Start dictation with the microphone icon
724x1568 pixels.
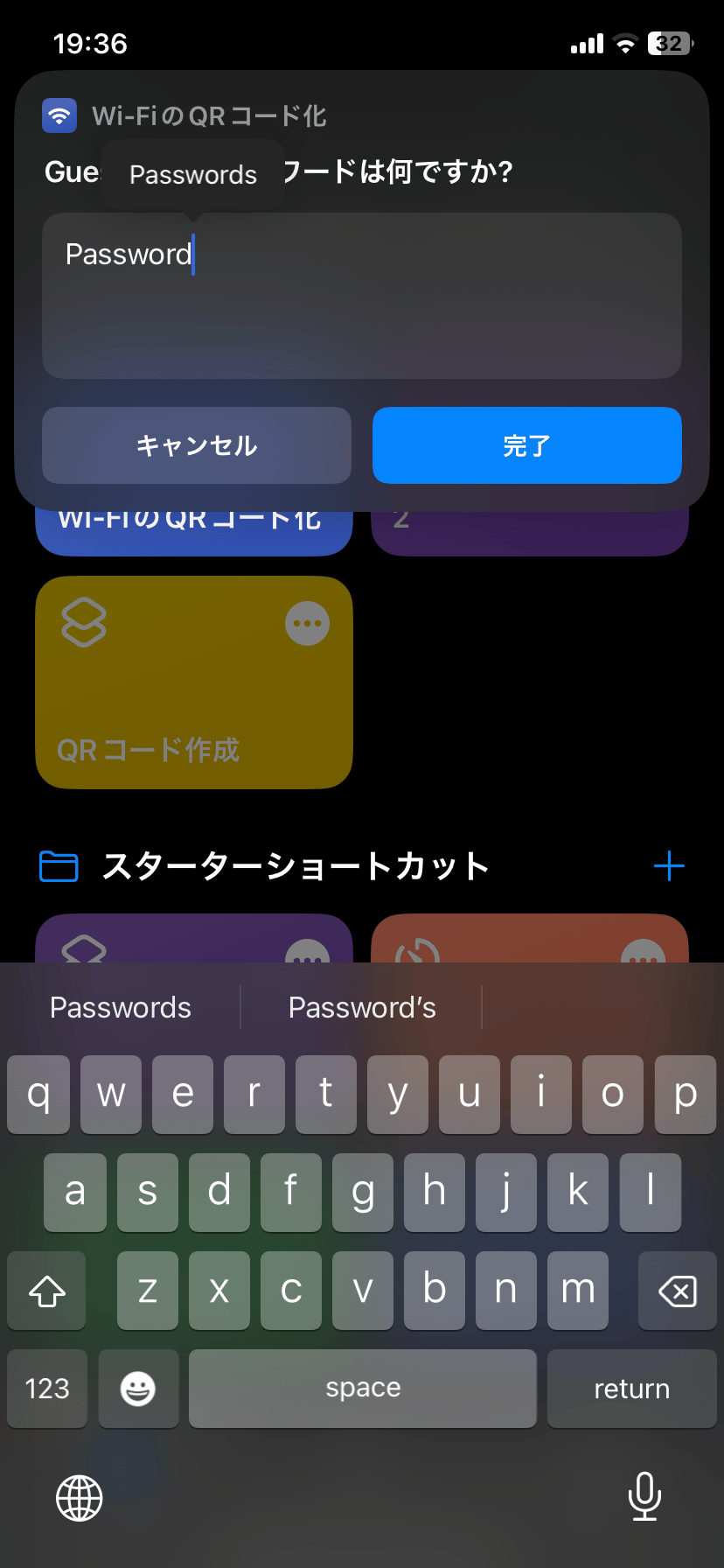click(644, 1497)
